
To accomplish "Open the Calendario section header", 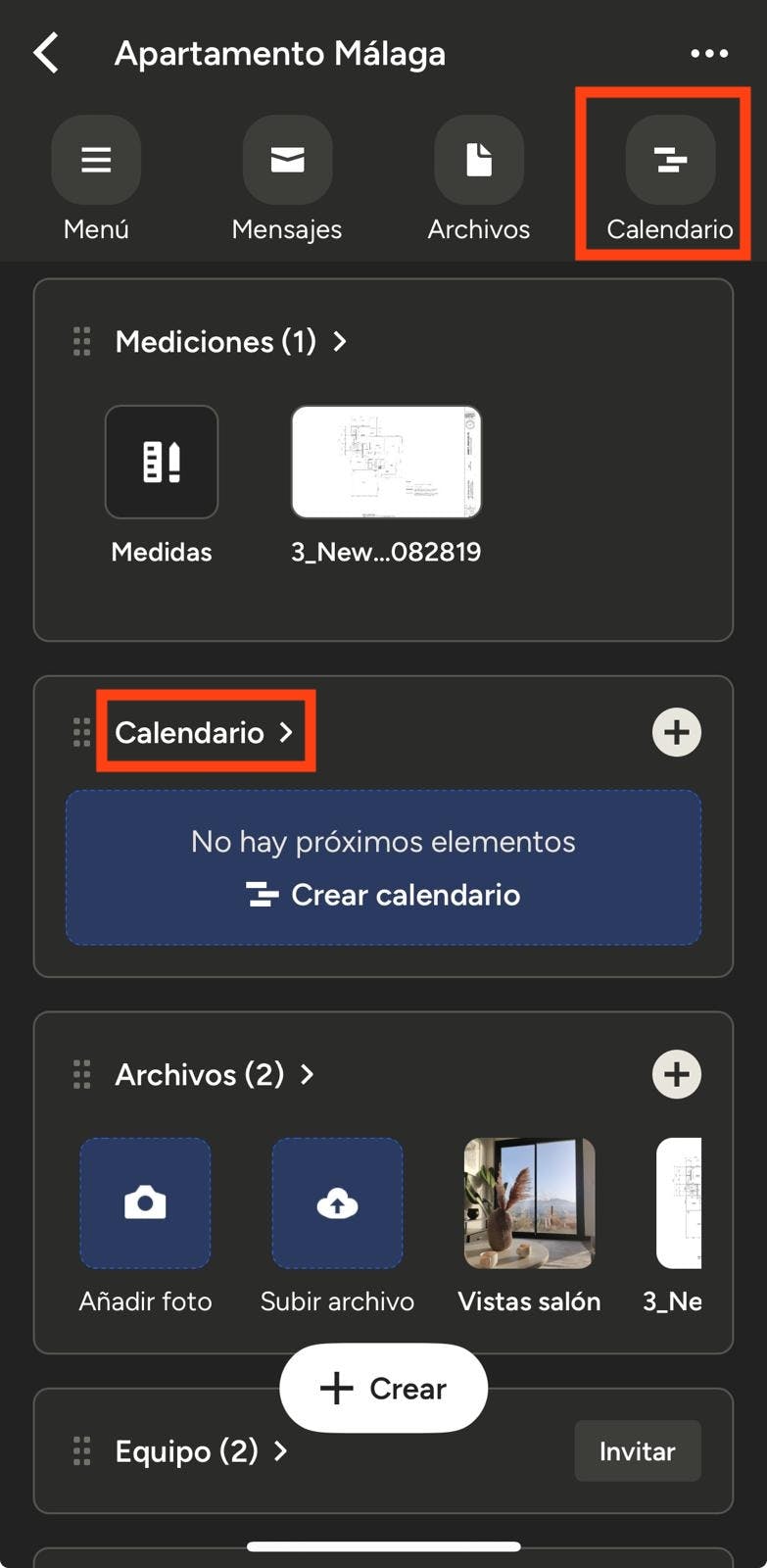I will coord(204,732).
